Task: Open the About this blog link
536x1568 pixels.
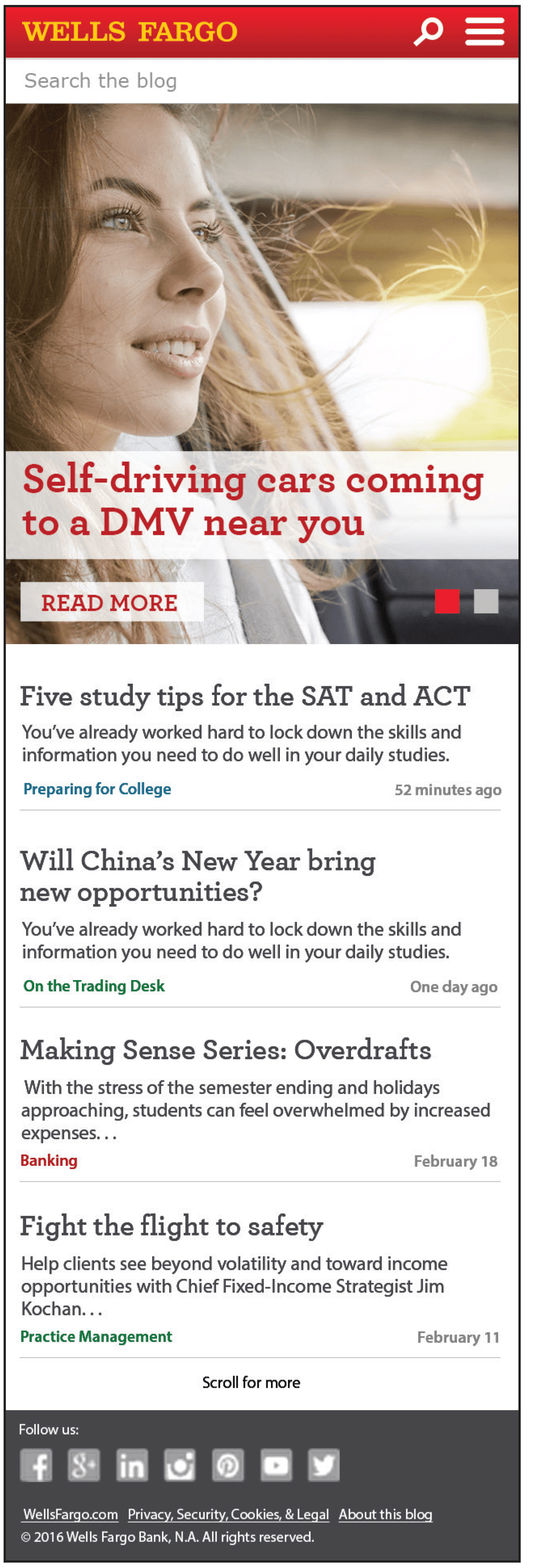Action: pyautogui.click(x=385, y=1514)
